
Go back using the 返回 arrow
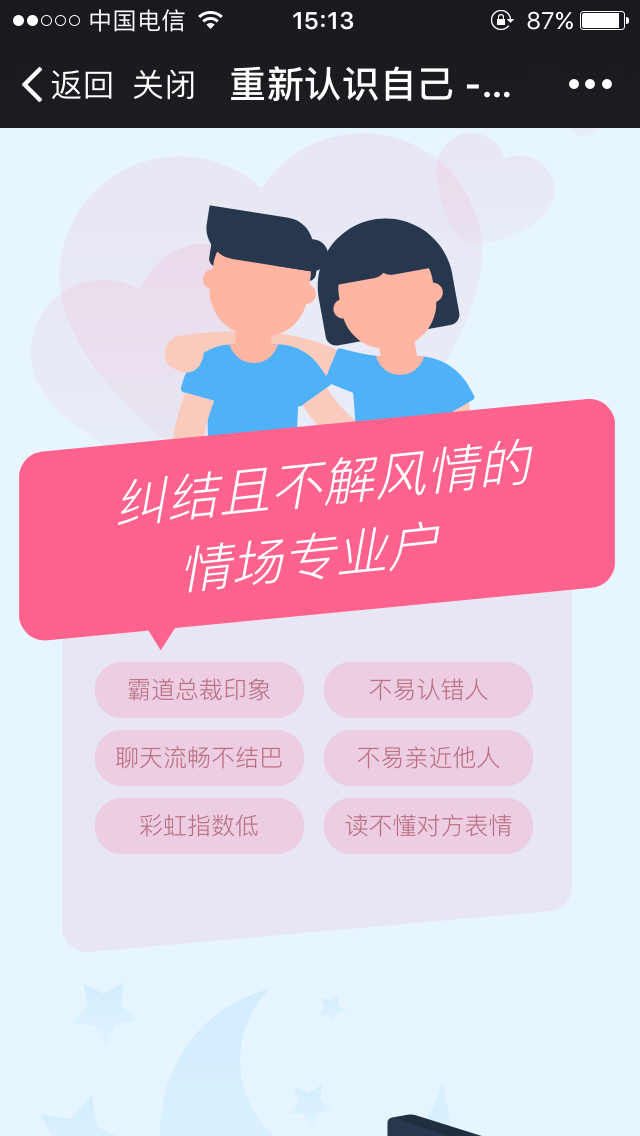[66, 85]
